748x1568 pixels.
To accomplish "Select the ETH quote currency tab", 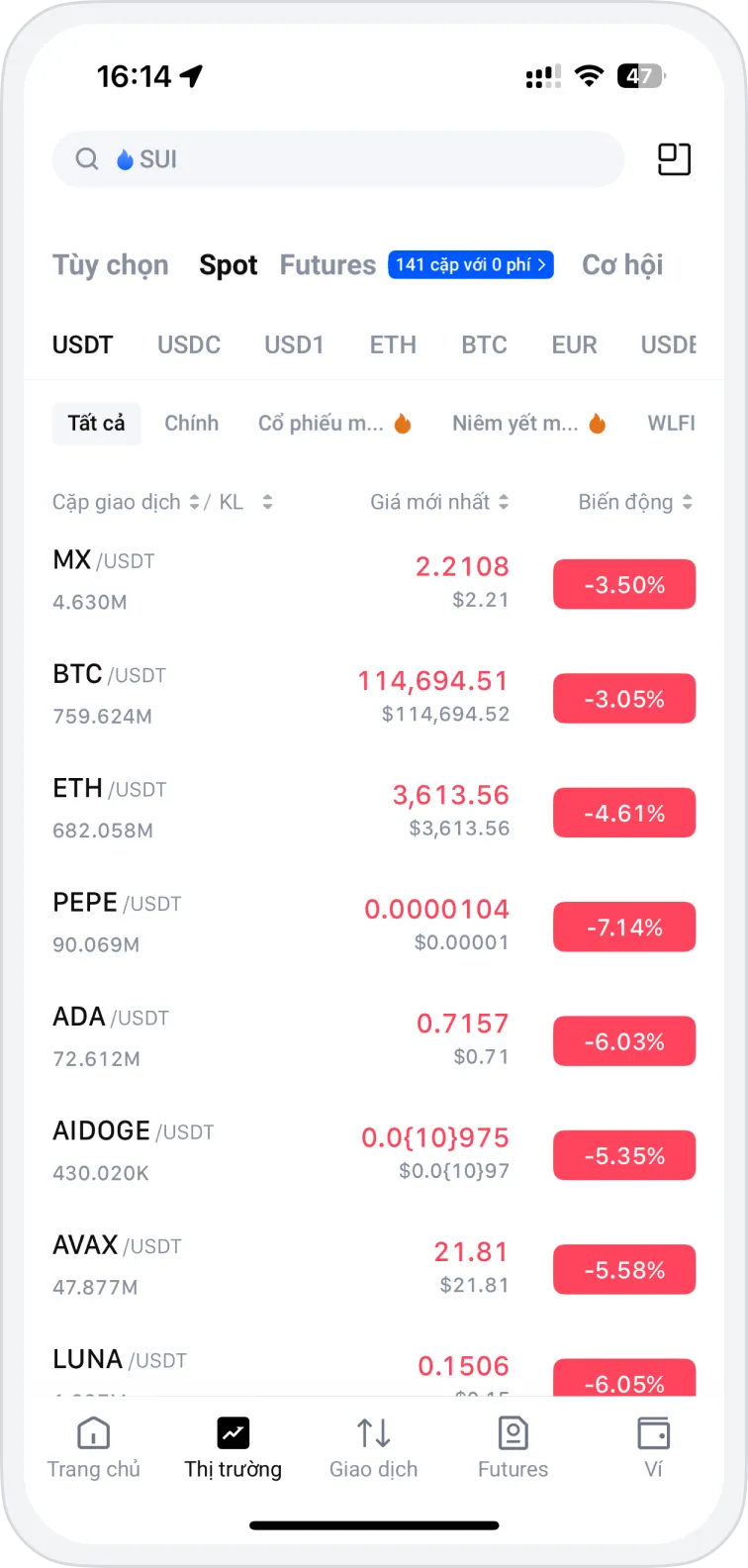I will point(393,345).
